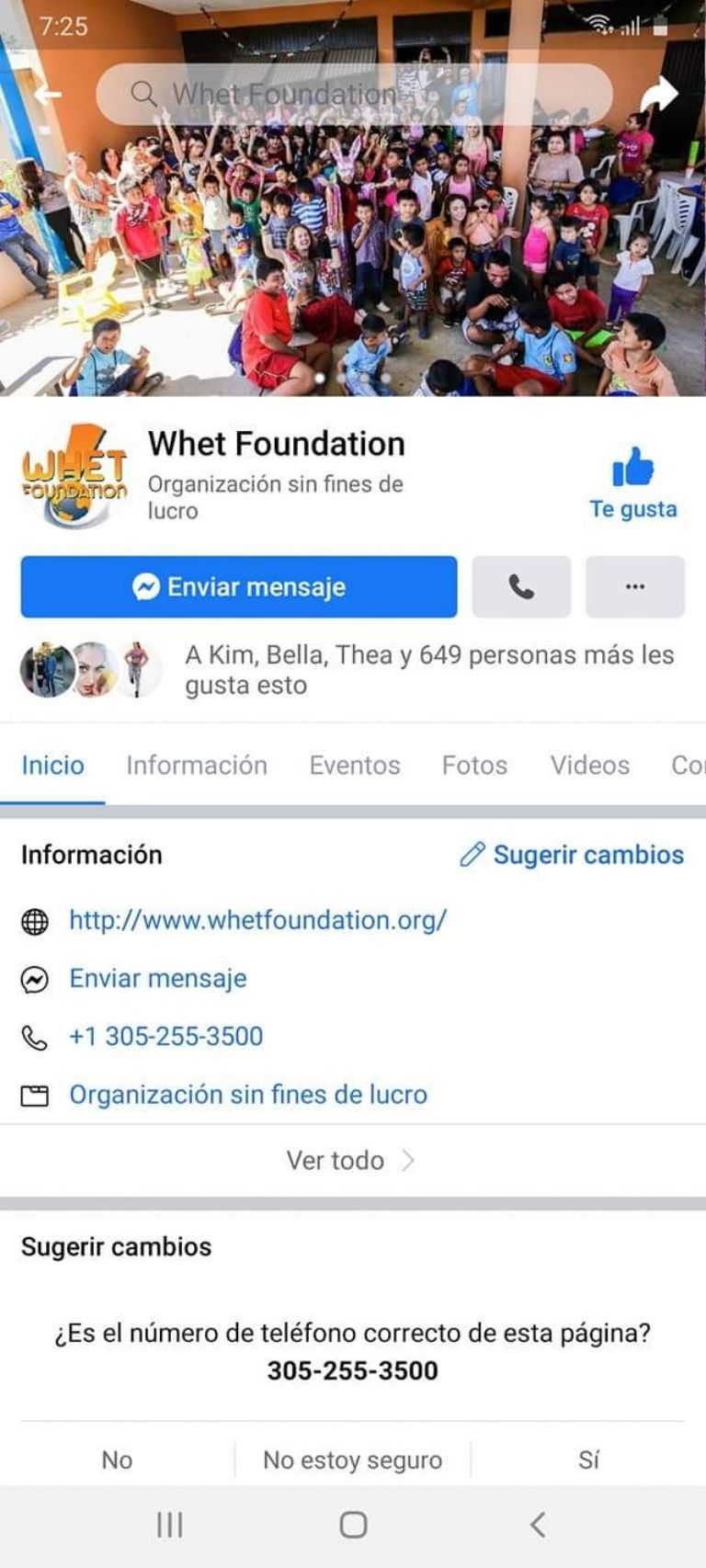Switch to the Fotos tab

coord(474,765)
